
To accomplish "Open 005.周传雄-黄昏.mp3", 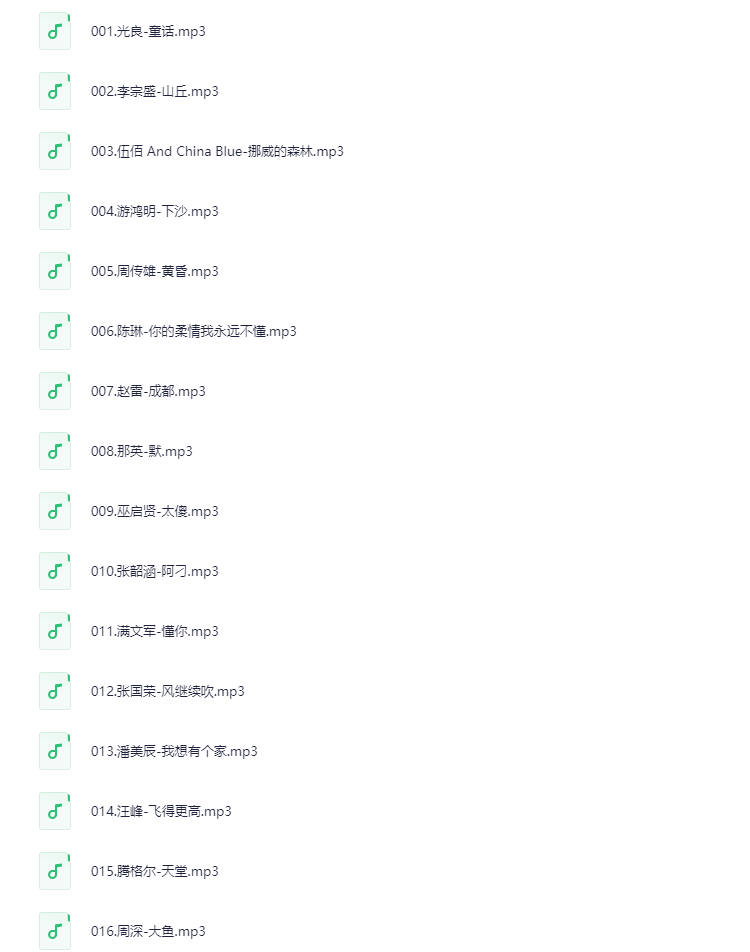I will pyautogui.click(x=154, y=271).
